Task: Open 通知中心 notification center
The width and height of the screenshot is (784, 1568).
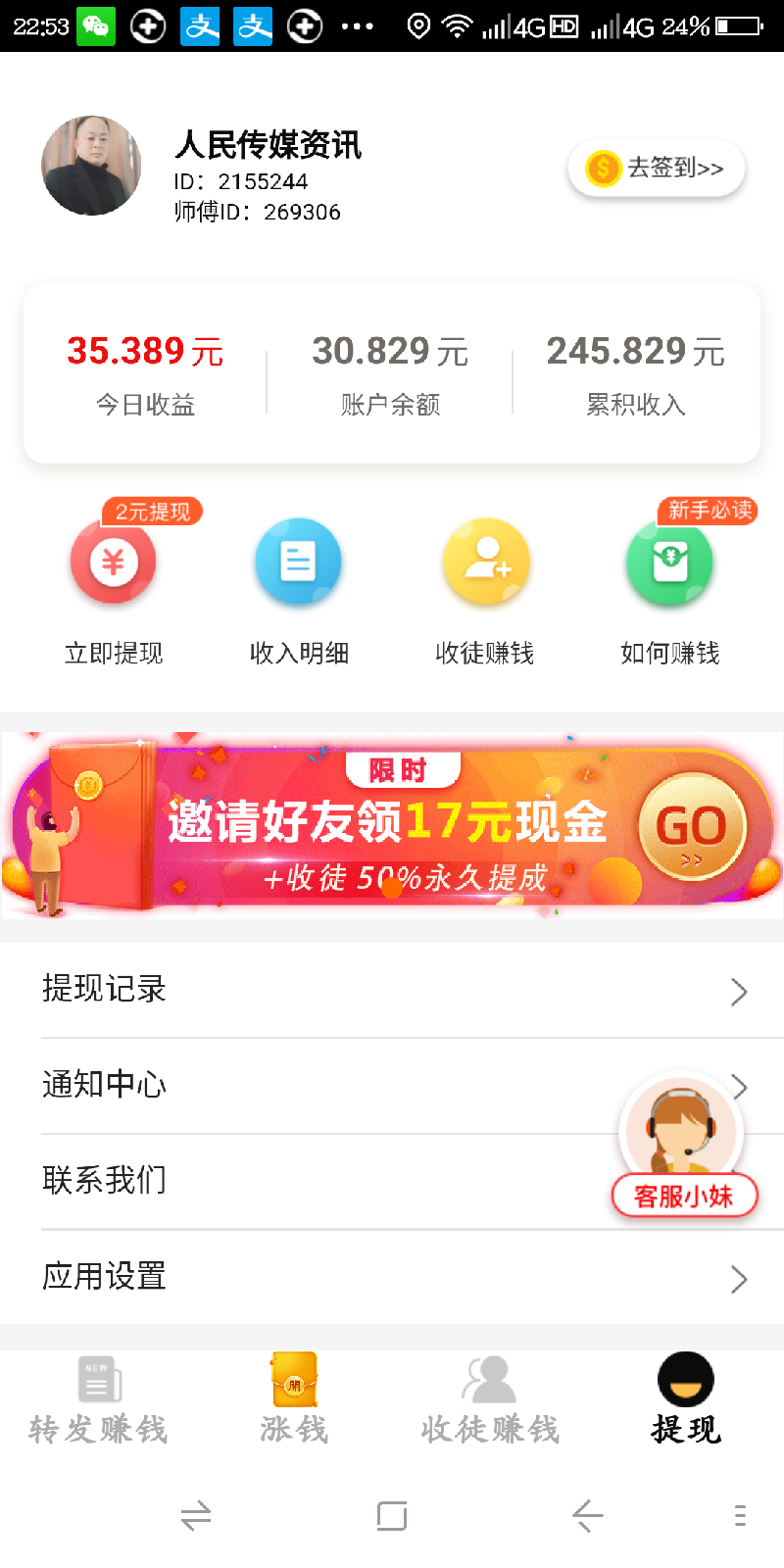Action: (294, 1085)
